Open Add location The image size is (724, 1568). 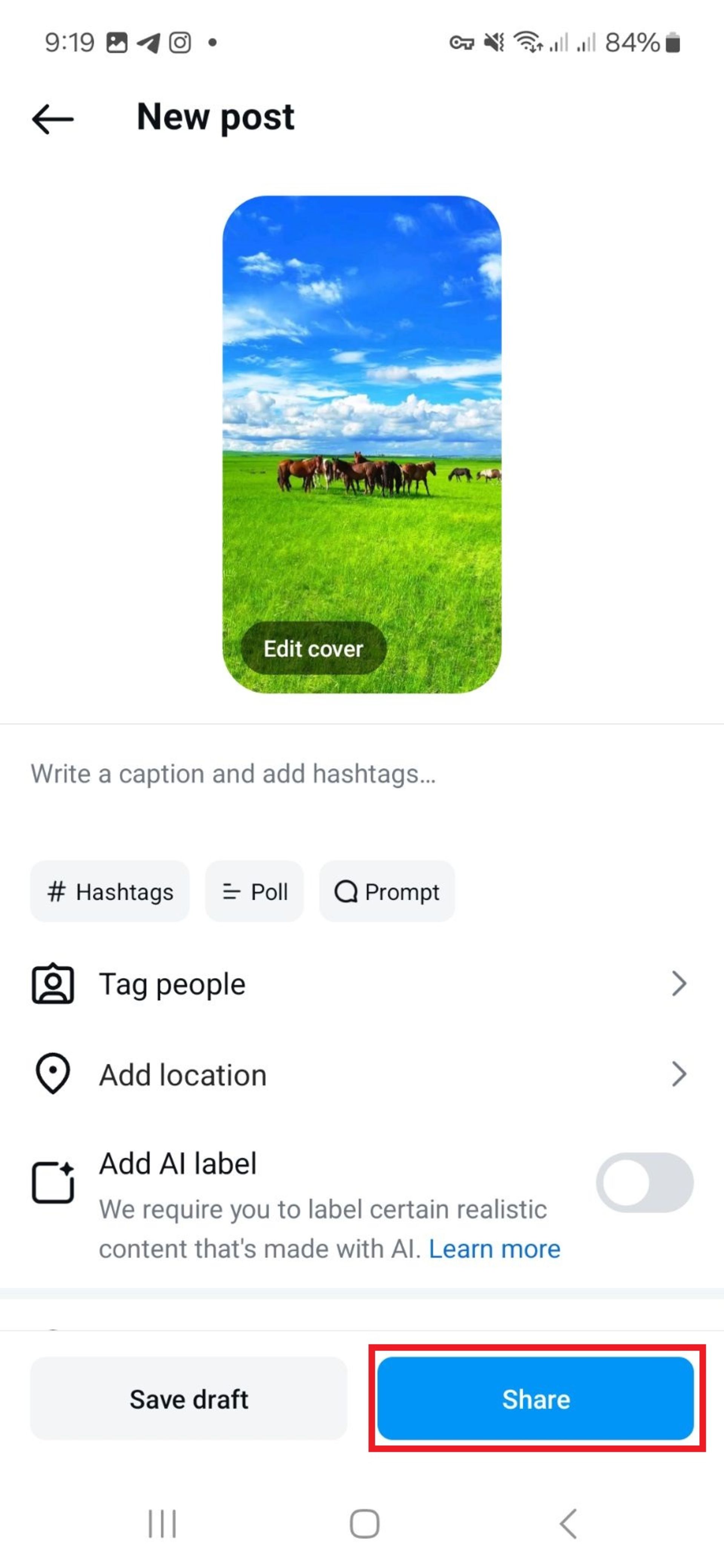coord(362,1074)
